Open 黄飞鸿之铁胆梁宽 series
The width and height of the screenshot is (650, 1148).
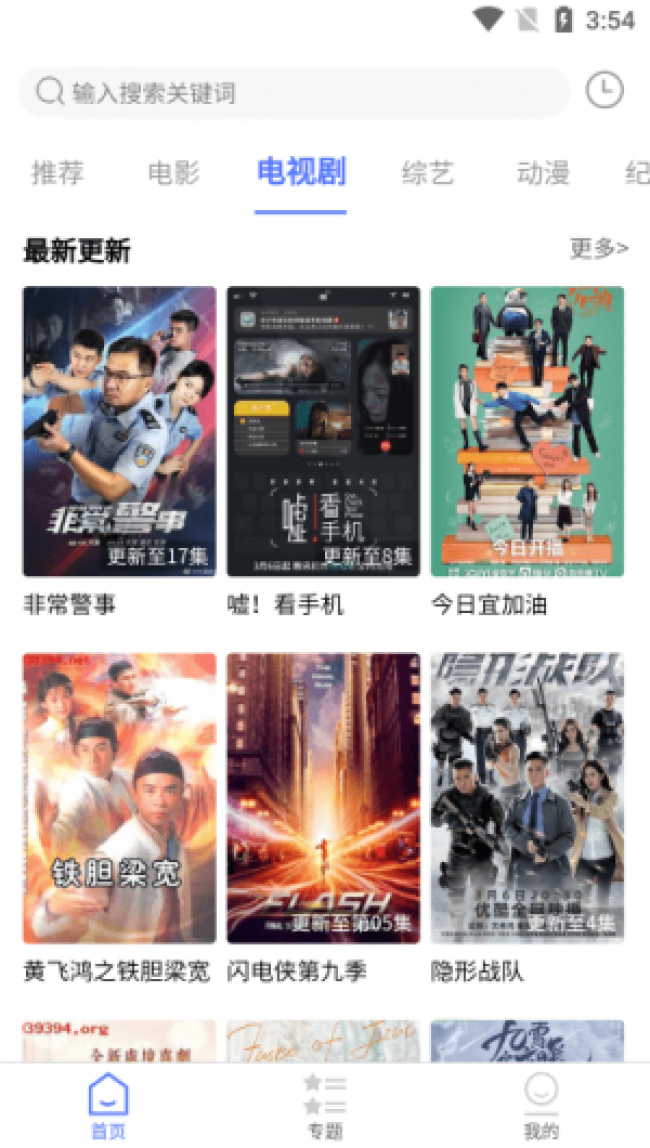119,798
